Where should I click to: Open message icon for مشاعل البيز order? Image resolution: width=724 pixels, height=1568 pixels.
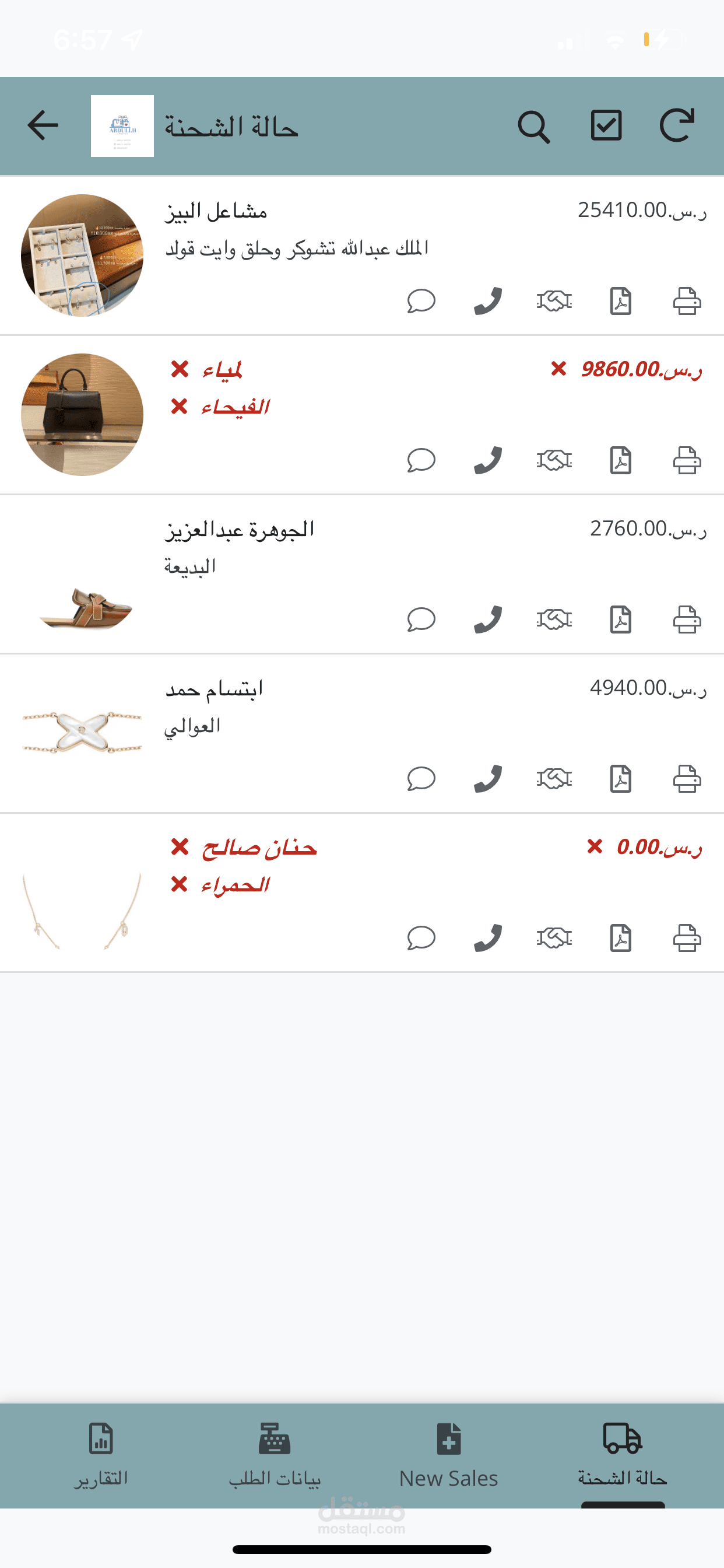(x=421, y=300)
